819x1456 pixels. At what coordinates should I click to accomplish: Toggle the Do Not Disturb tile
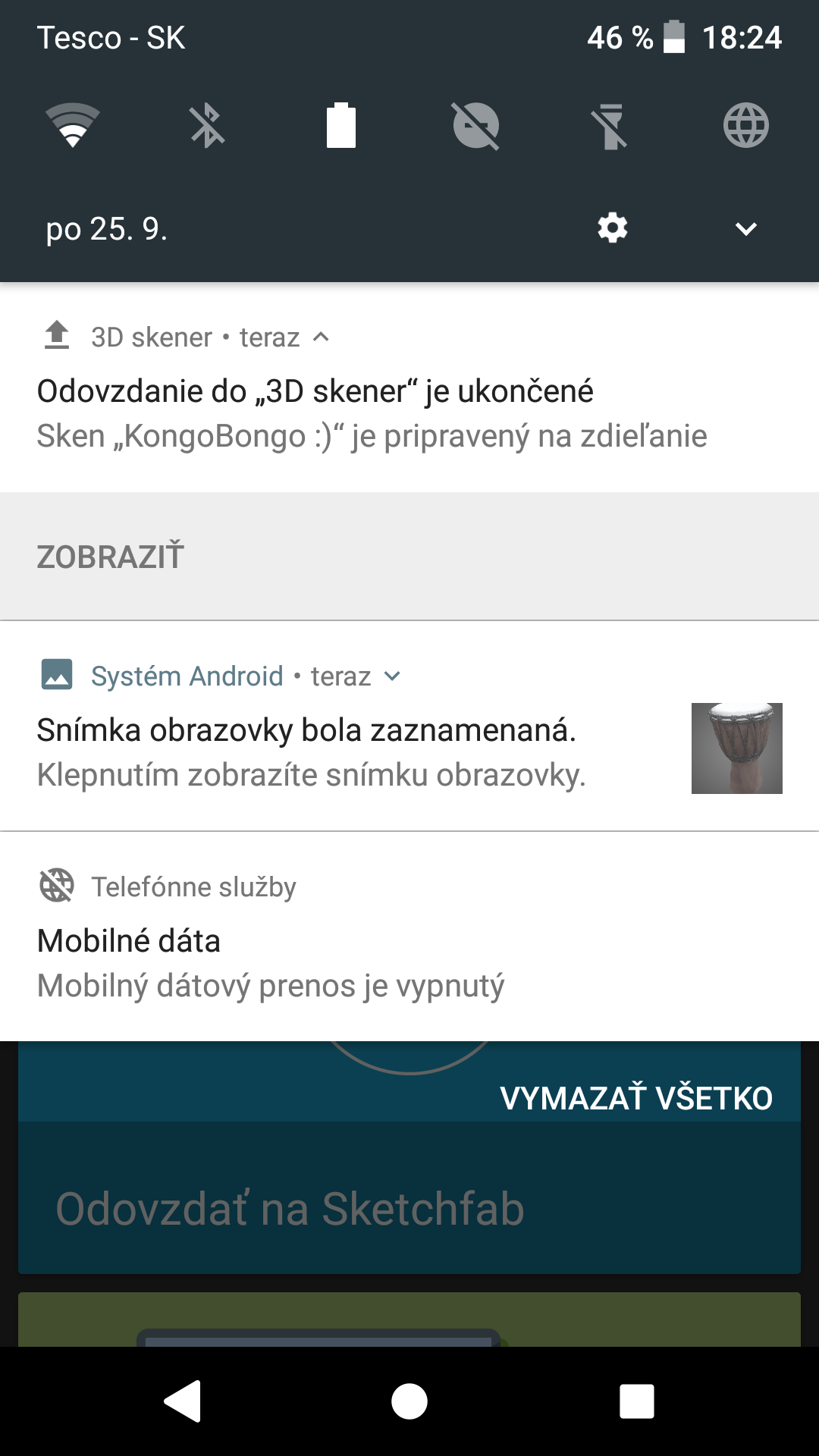pyautogui.click(x=475, y=125)
